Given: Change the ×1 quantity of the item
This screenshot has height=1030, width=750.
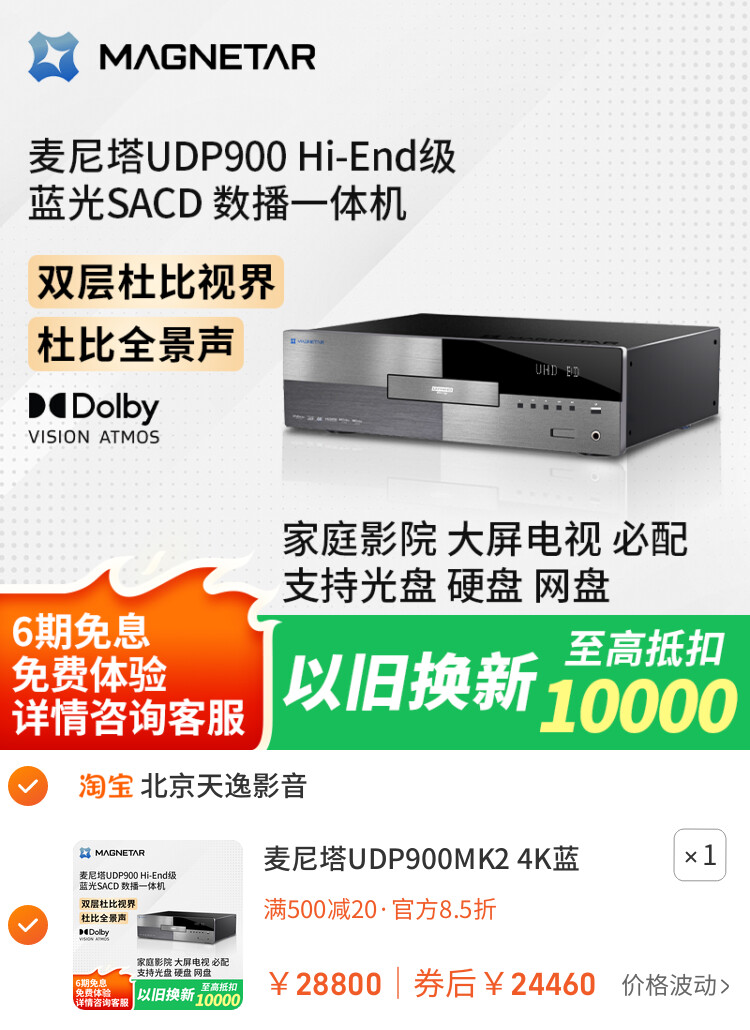Looking at the screenshot, I should pyautogui.click(x=699, y=855).
